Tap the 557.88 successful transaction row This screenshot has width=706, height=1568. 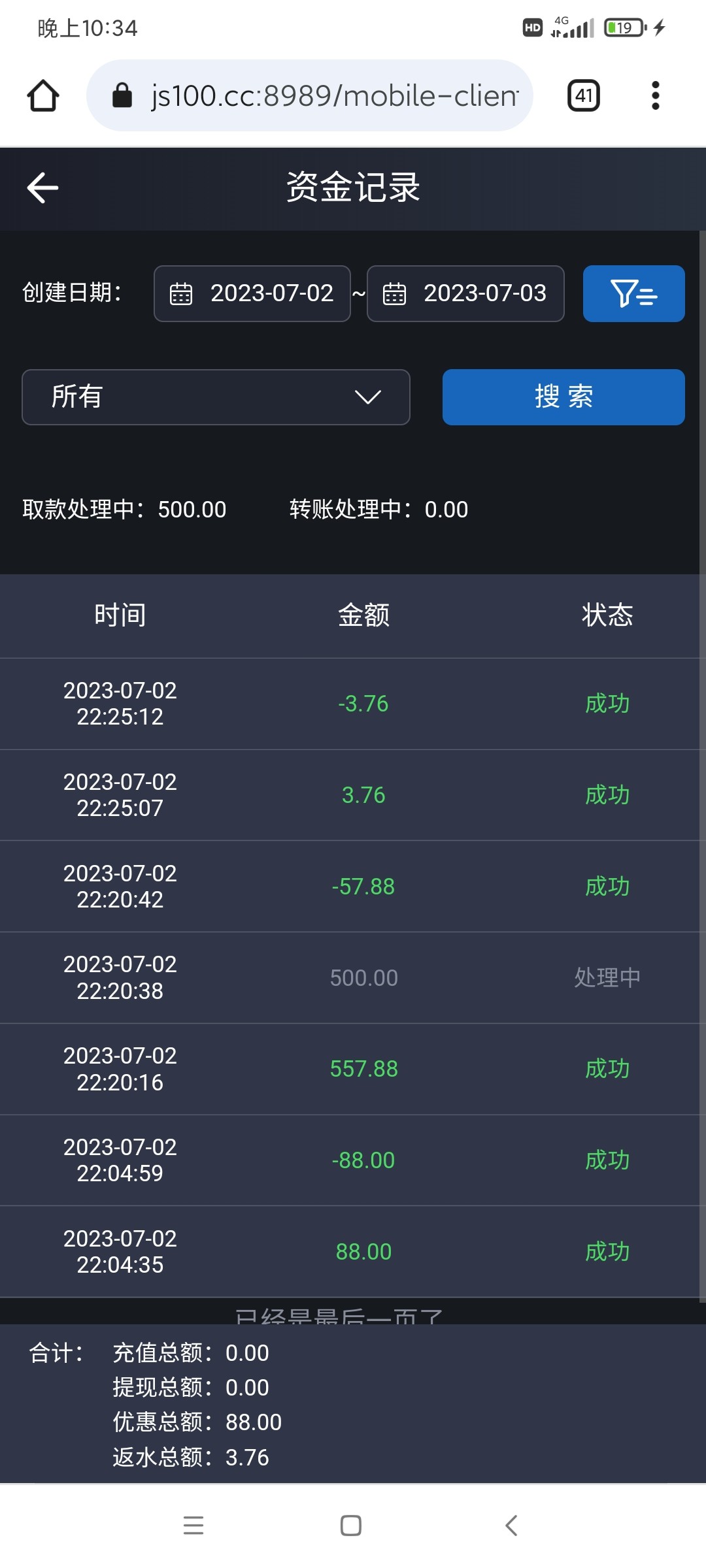pyautogui.click(x=353, y=1068)
